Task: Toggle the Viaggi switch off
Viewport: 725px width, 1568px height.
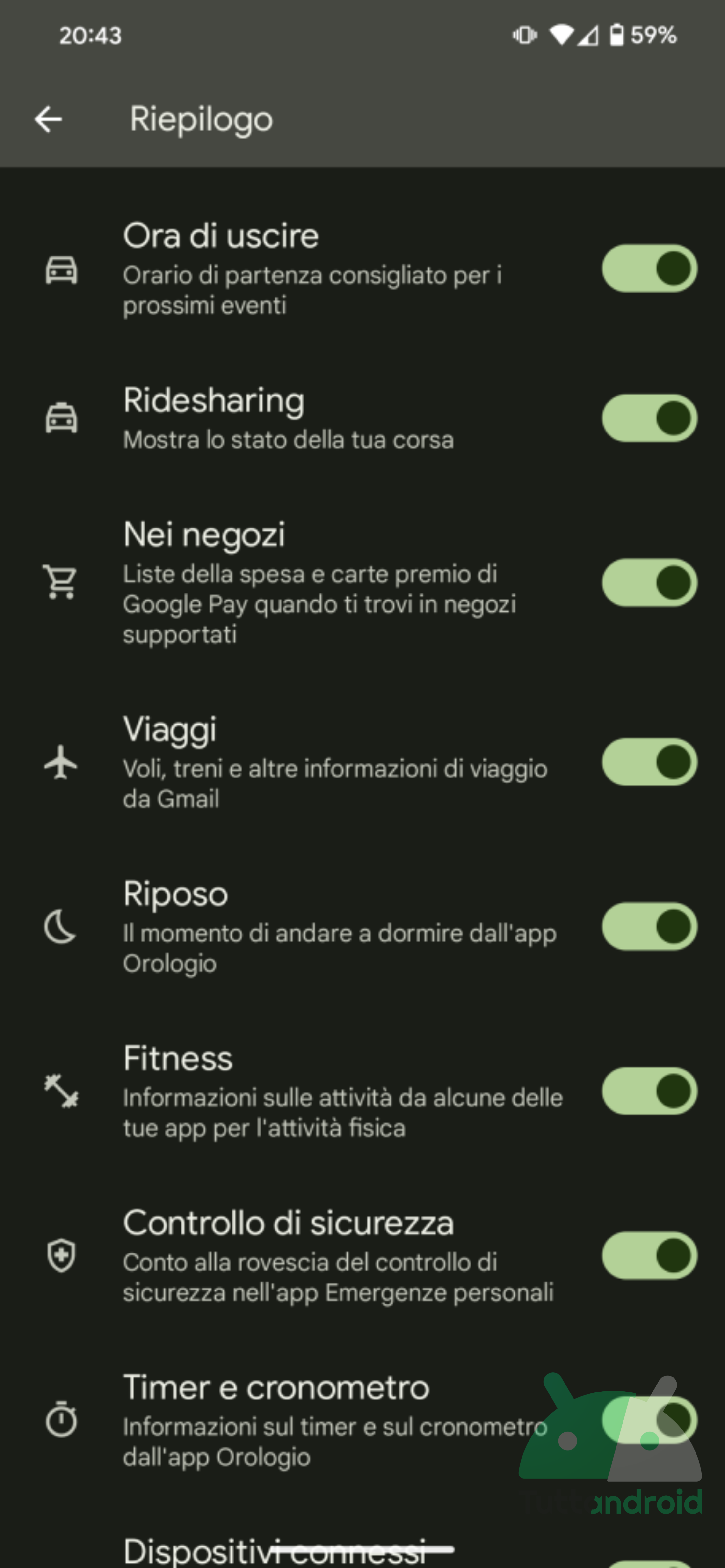Action: pyautogui.click(x=650, y=762)
